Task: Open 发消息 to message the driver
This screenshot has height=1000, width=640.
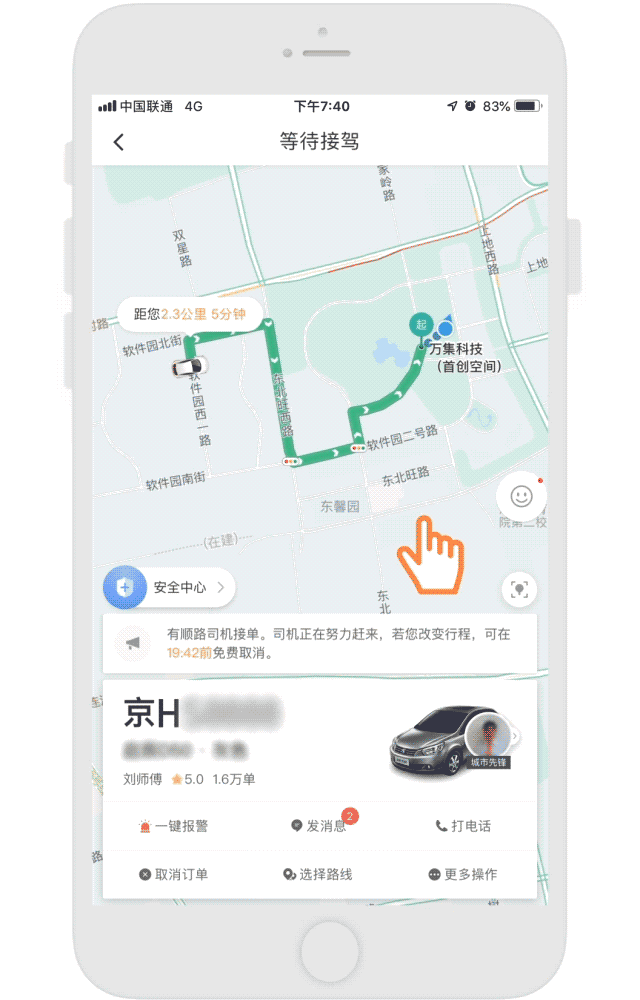Action: tap(320, 826)
